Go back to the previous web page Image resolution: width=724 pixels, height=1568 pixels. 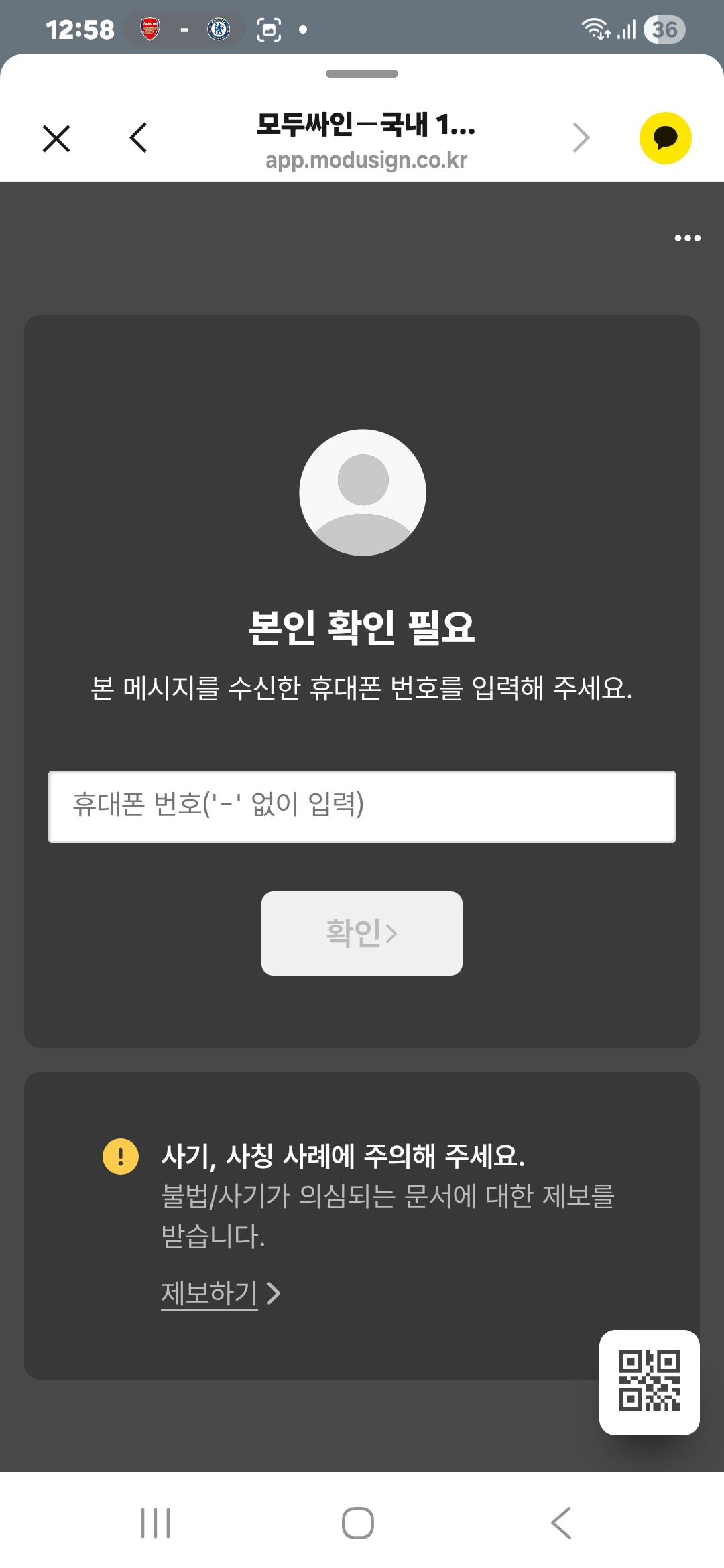pos(138,138)
